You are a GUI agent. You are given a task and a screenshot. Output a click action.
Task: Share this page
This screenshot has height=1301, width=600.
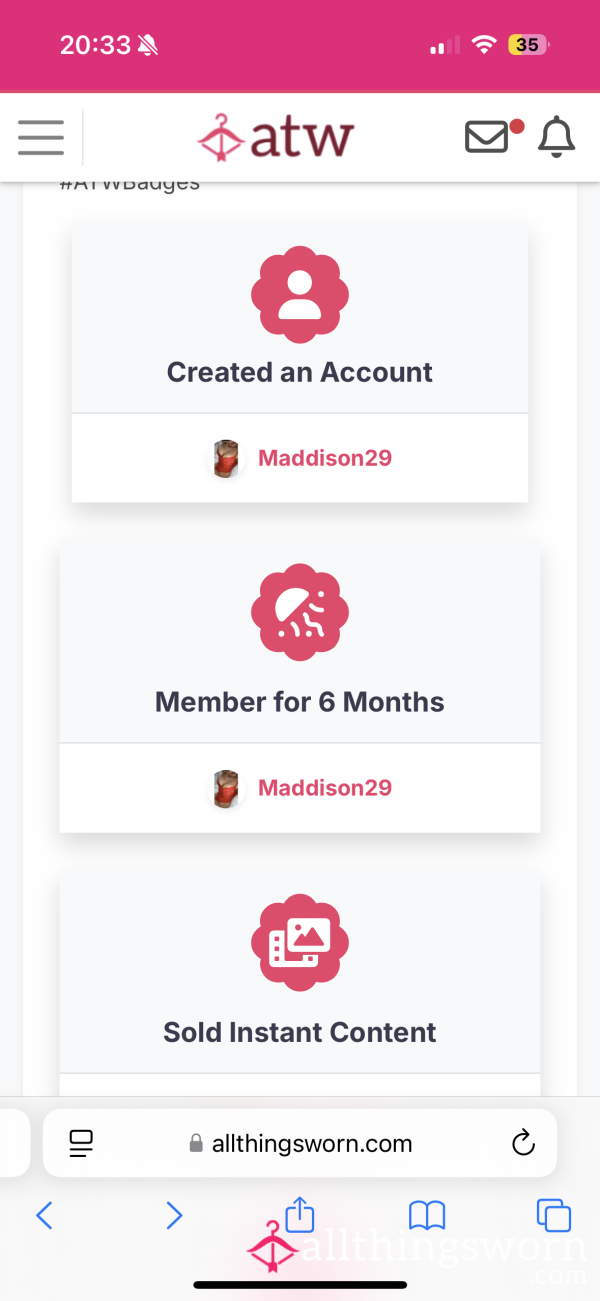click(300, 1214)
